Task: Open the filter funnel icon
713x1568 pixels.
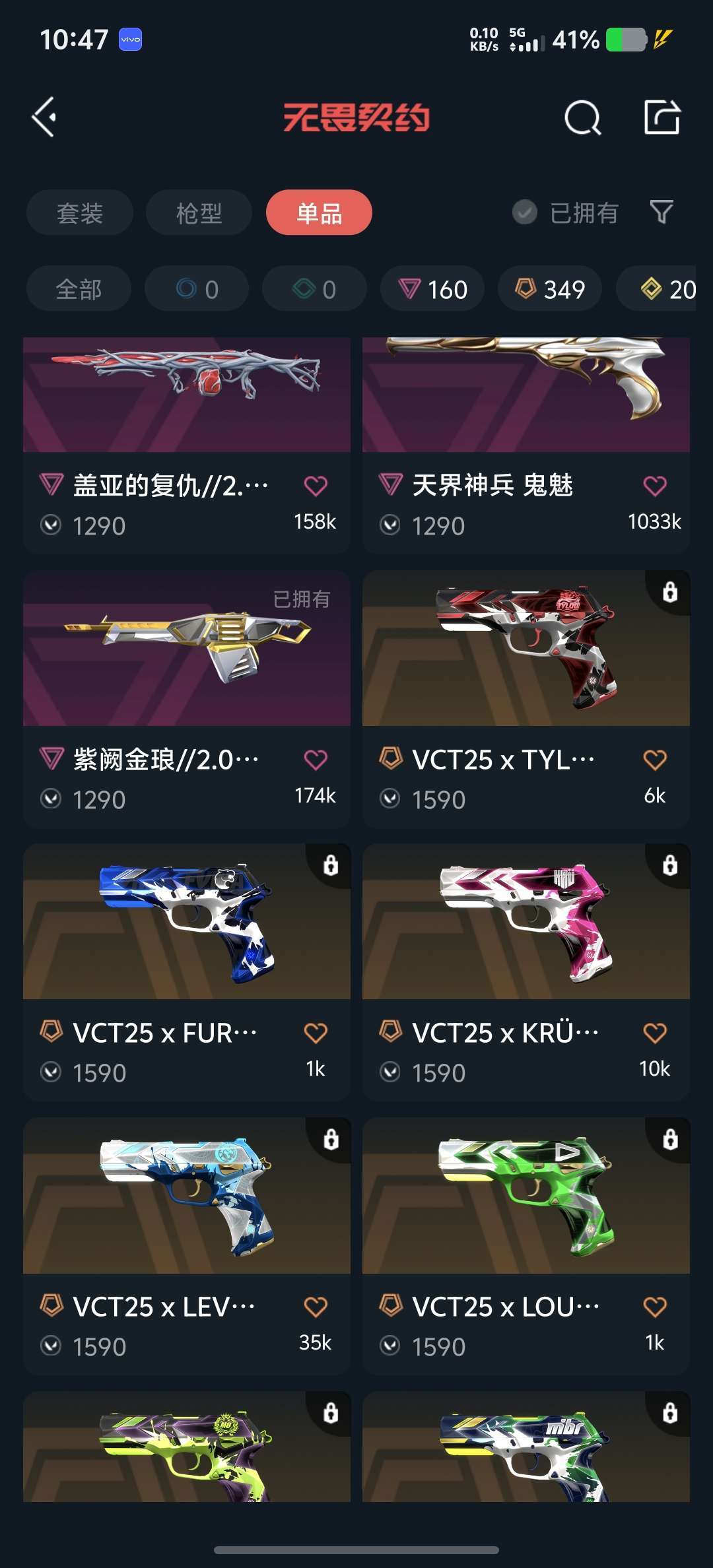Action: (x=662, y=212)
